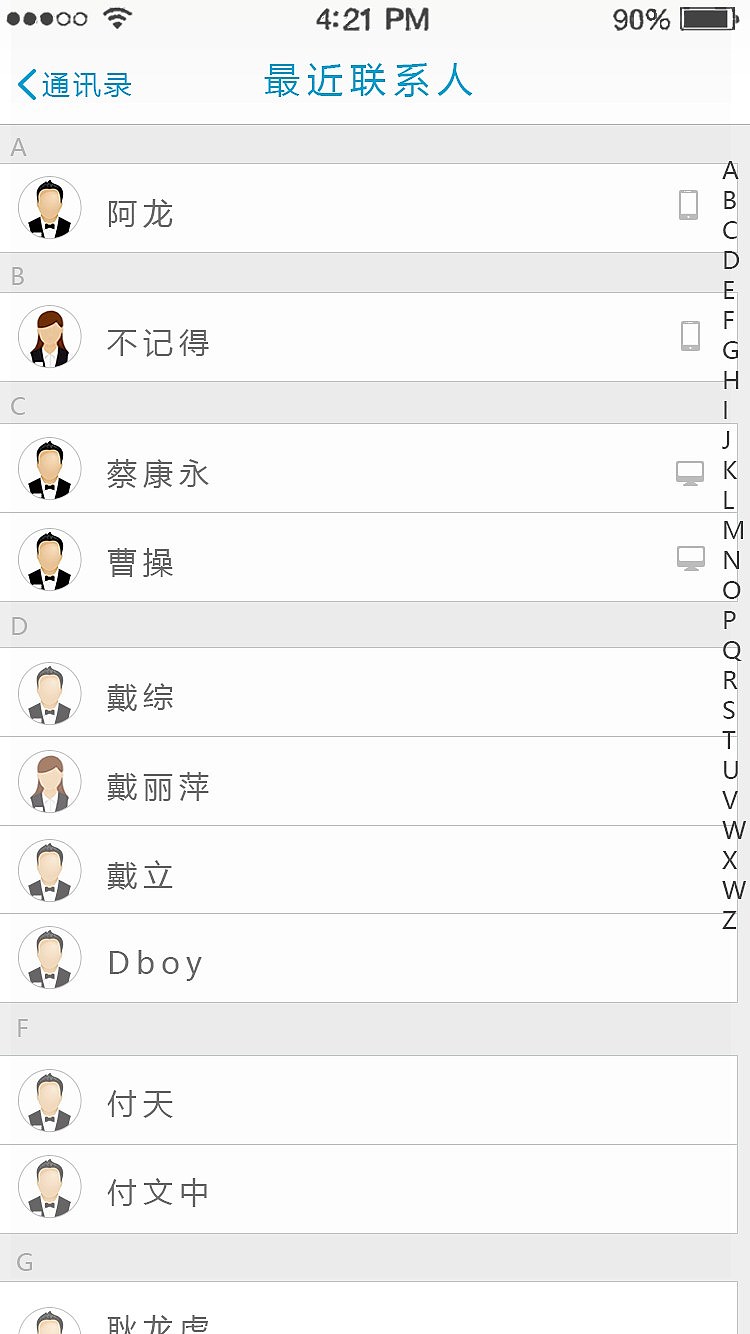Tap 戴丽萍's female avatar
The height and width of the screenshot is (1334, 750).
pyautogui.click(x=49, y=781)
